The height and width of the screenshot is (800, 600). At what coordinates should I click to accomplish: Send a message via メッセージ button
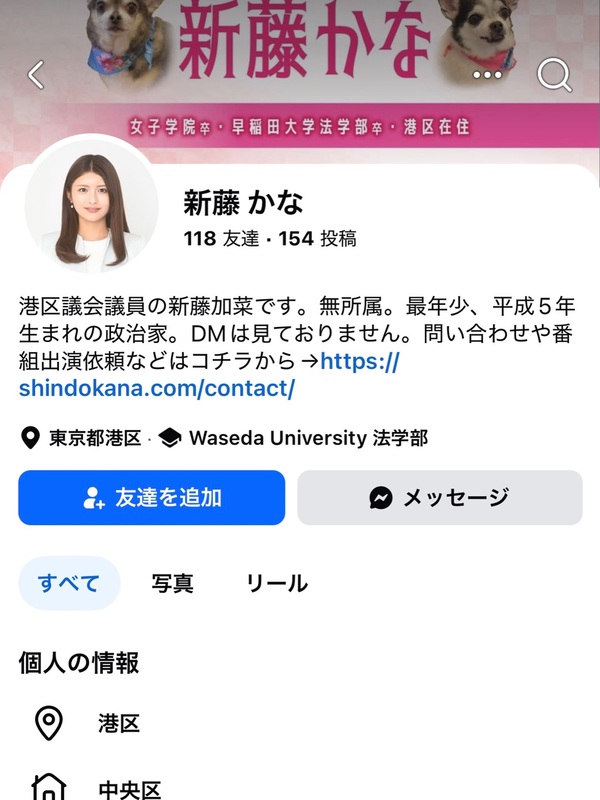coord(439,497)
